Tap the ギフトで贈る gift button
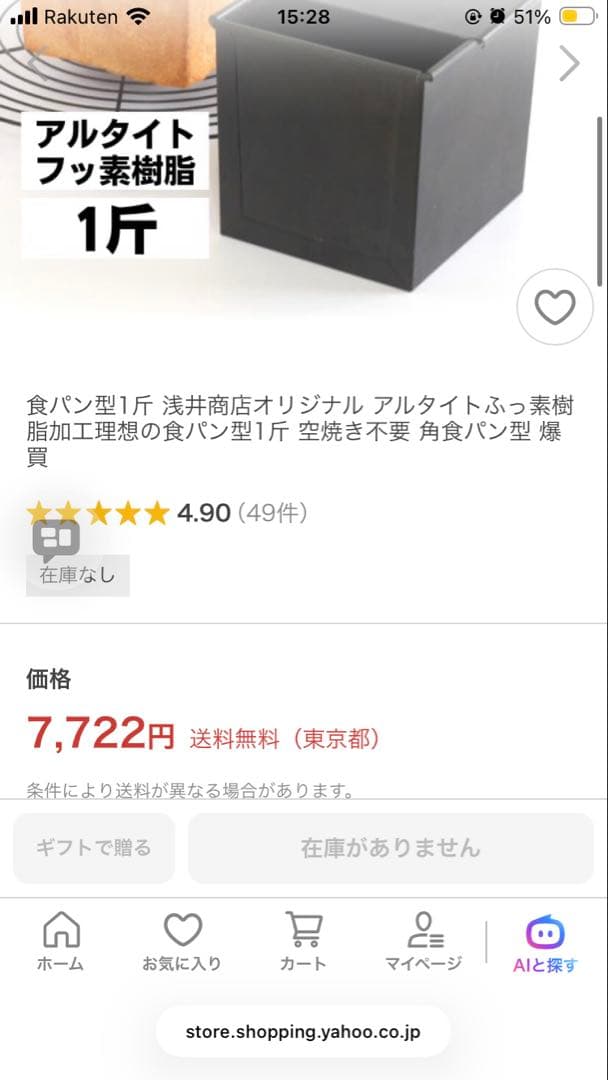Viewport: 608px width, 1080px height. (94, 848)
